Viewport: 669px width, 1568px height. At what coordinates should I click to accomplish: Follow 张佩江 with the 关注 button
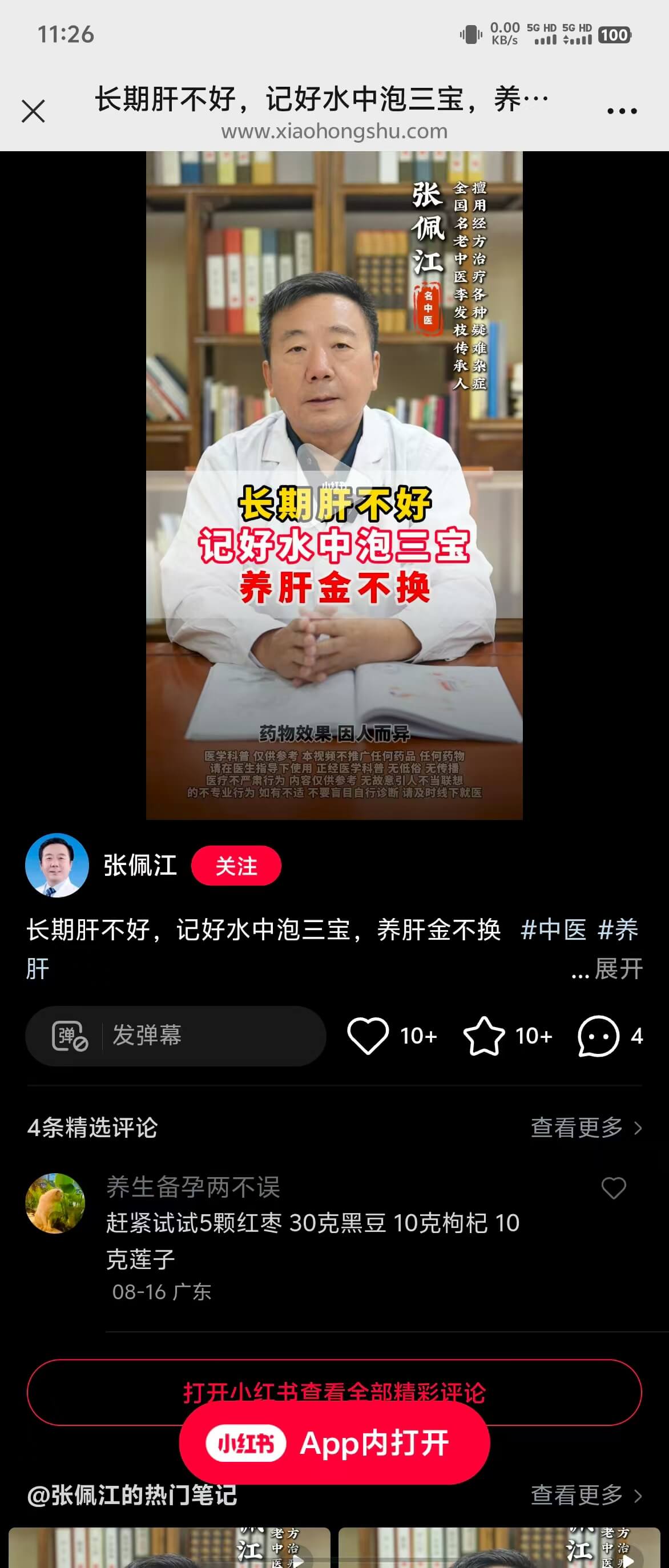236,866
